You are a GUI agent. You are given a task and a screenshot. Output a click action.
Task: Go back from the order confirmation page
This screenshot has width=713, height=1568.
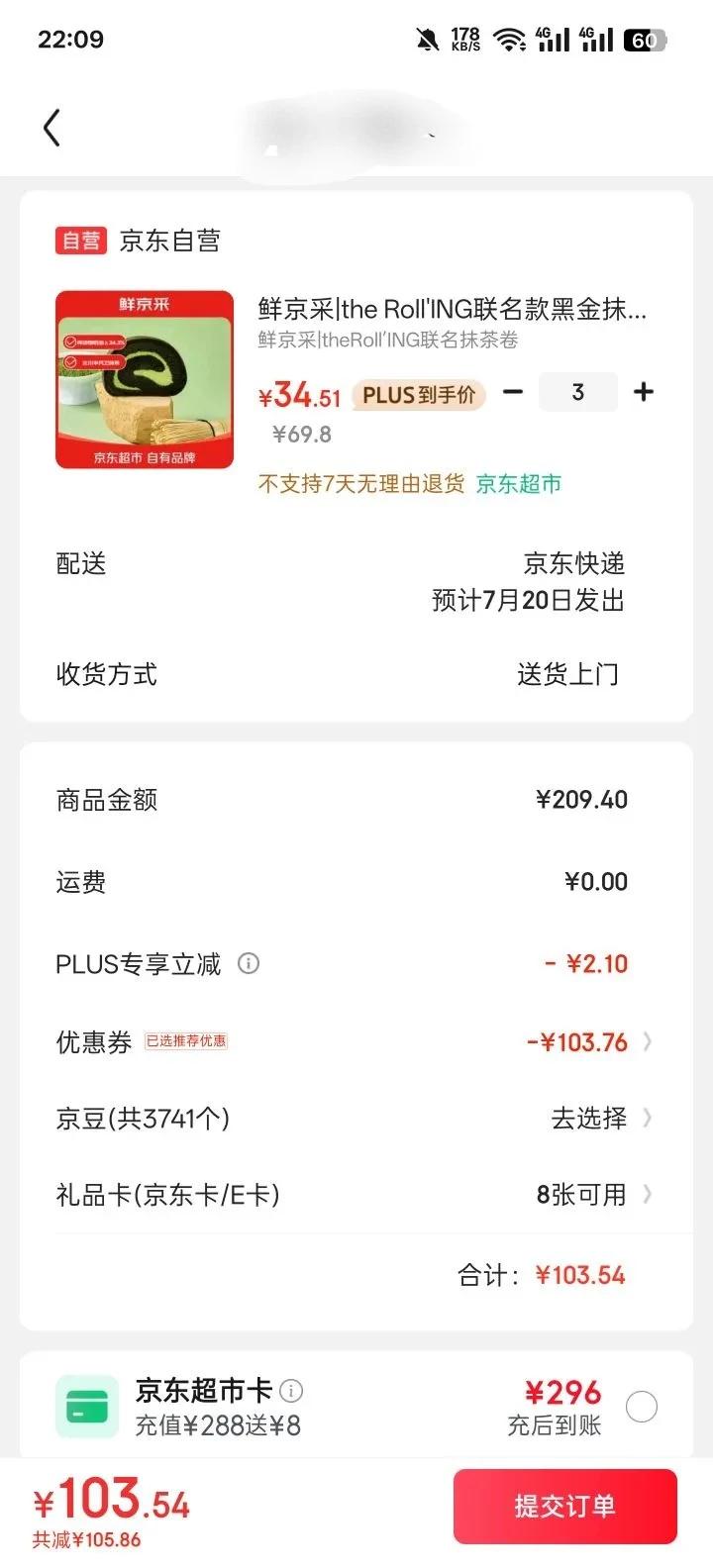coord(51,128)
